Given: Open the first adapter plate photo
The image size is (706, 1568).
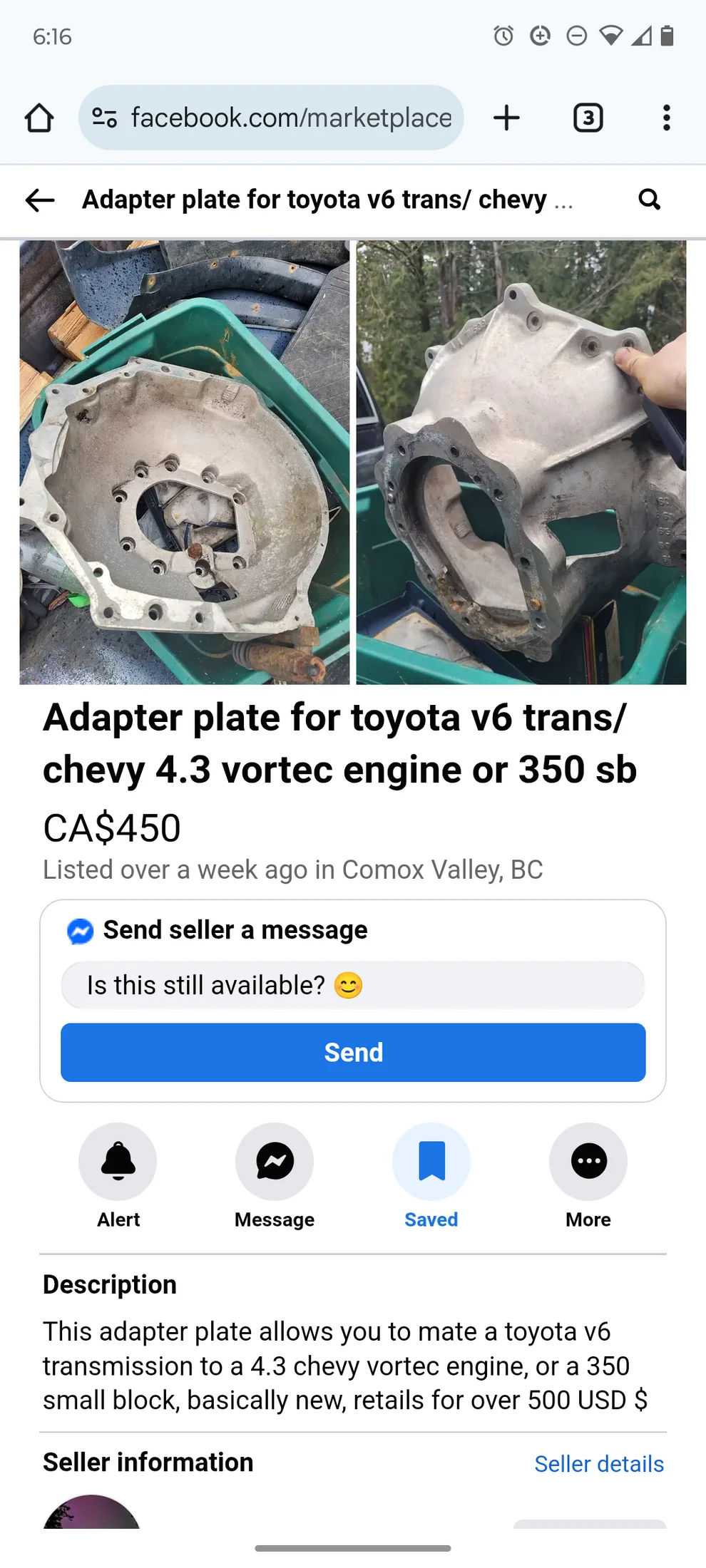Looking at the screenshot, I should click(x=184, y=462).
